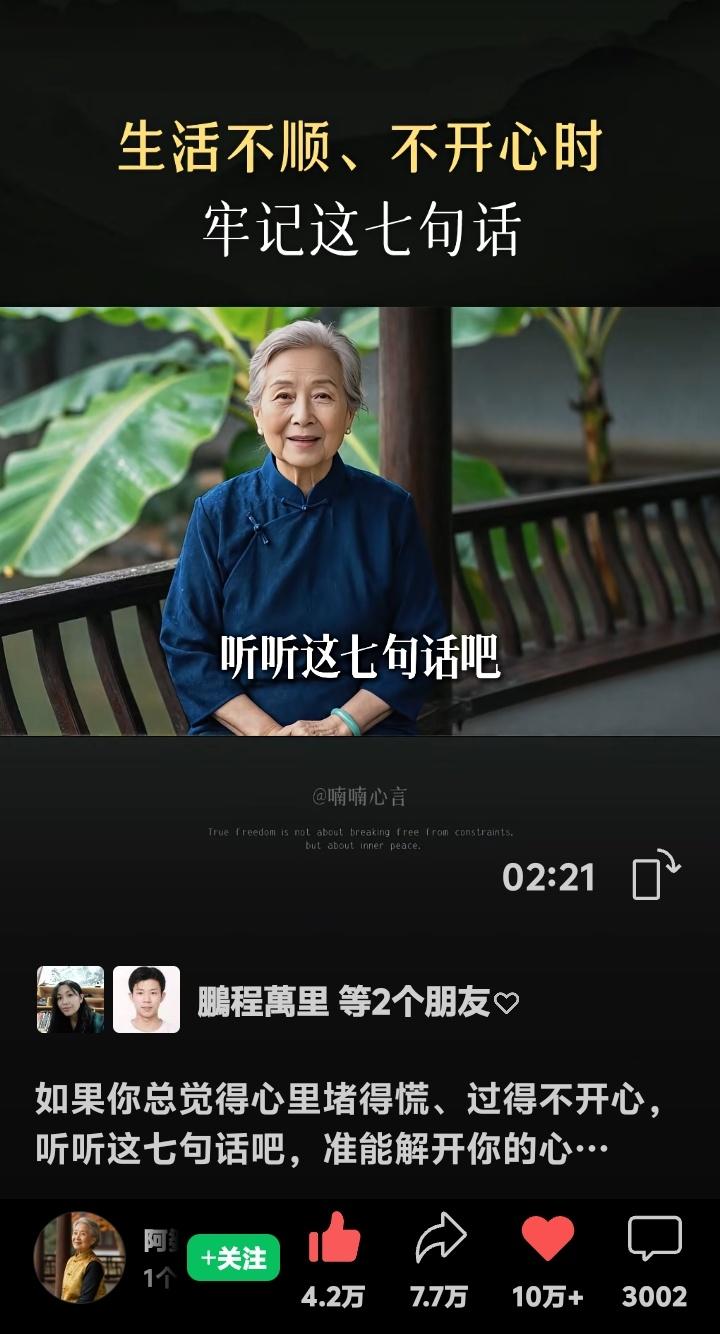Image resolution: width=720 pixels, height=1334 pixels.
Task: Tap the second friend avatar thumbnail
Action: tap(148, 998)
